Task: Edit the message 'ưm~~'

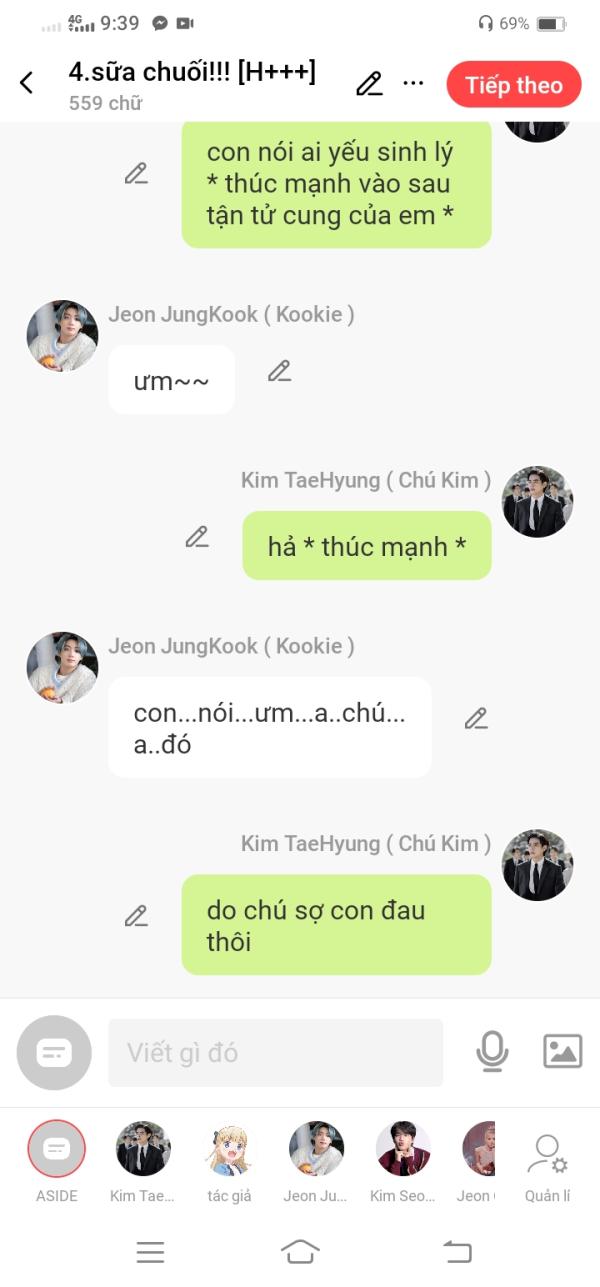Action: tap(279, 372)
